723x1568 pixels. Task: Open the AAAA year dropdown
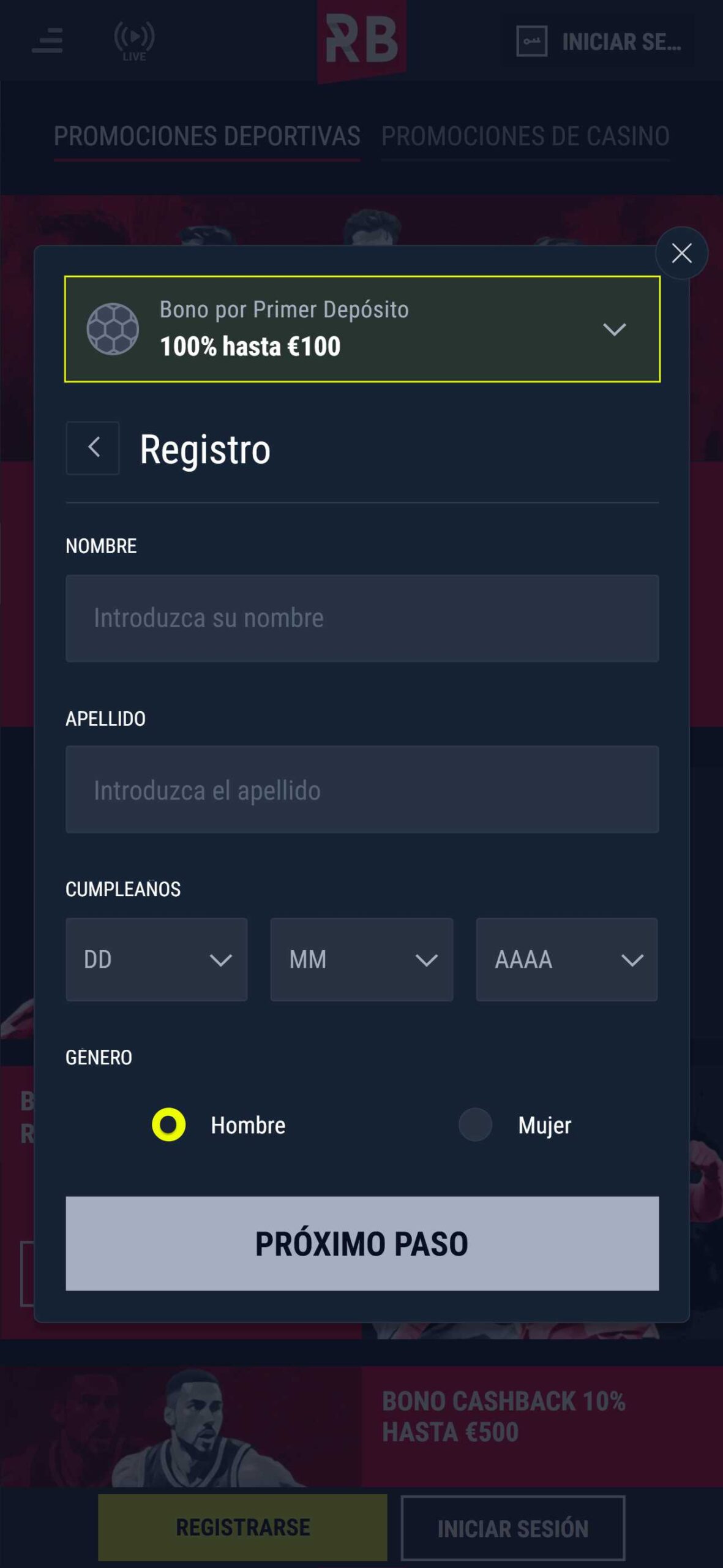(x=567, y=959)
